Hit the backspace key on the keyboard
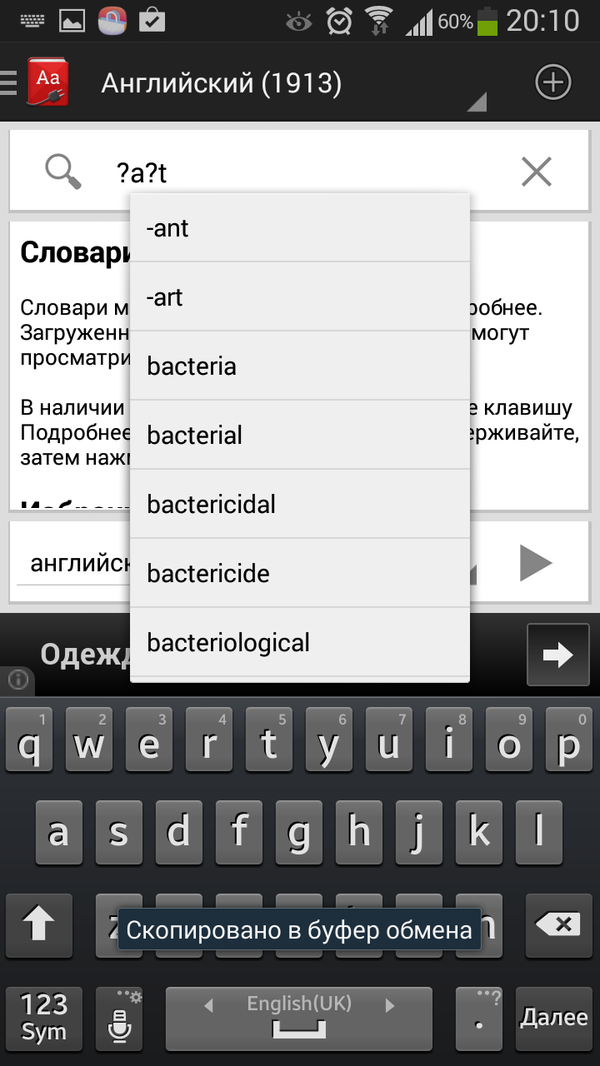 (x=559, y=925)
